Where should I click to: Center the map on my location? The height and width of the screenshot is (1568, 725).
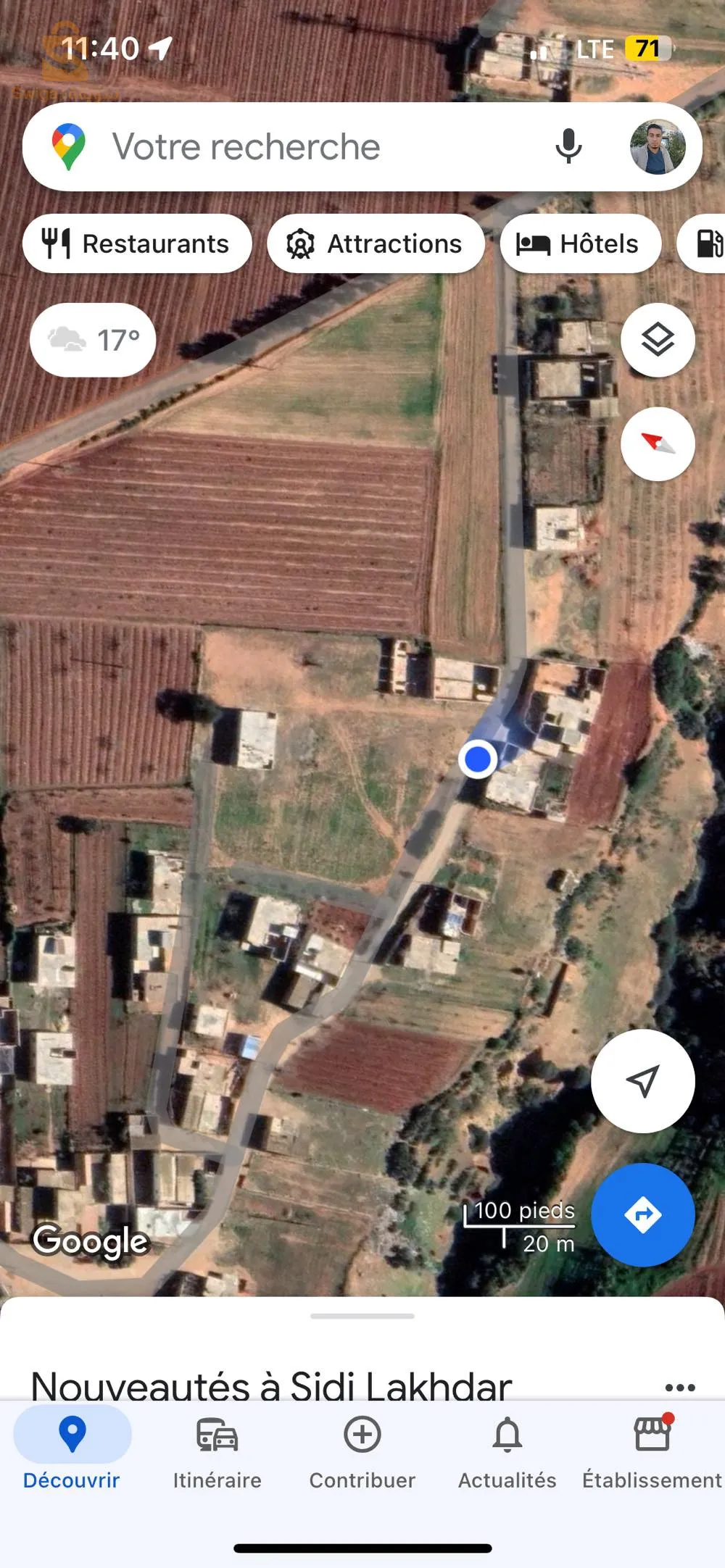642,1081
